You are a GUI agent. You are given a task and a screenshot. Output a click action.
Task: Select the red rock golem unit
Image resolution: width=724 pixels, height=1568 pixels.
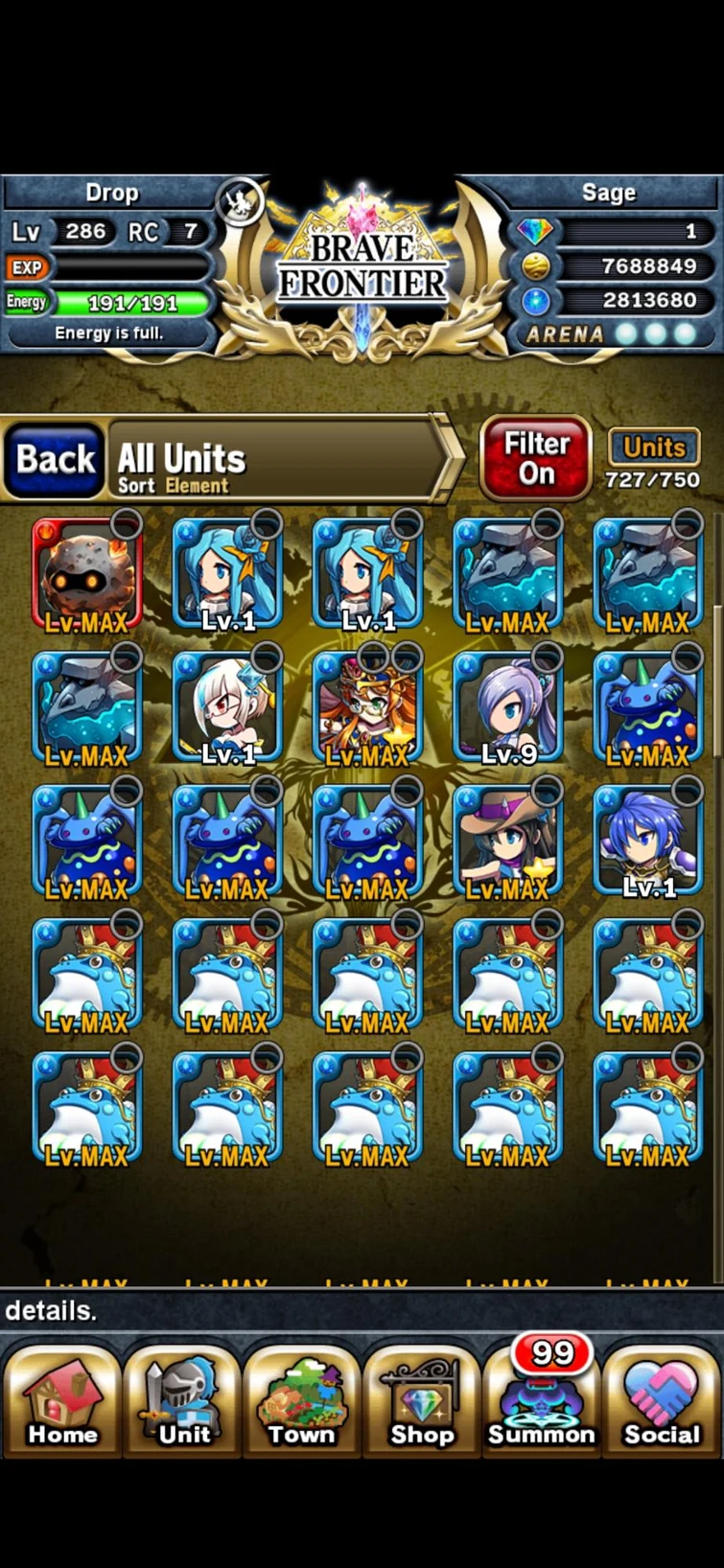[x=86, y=574]
